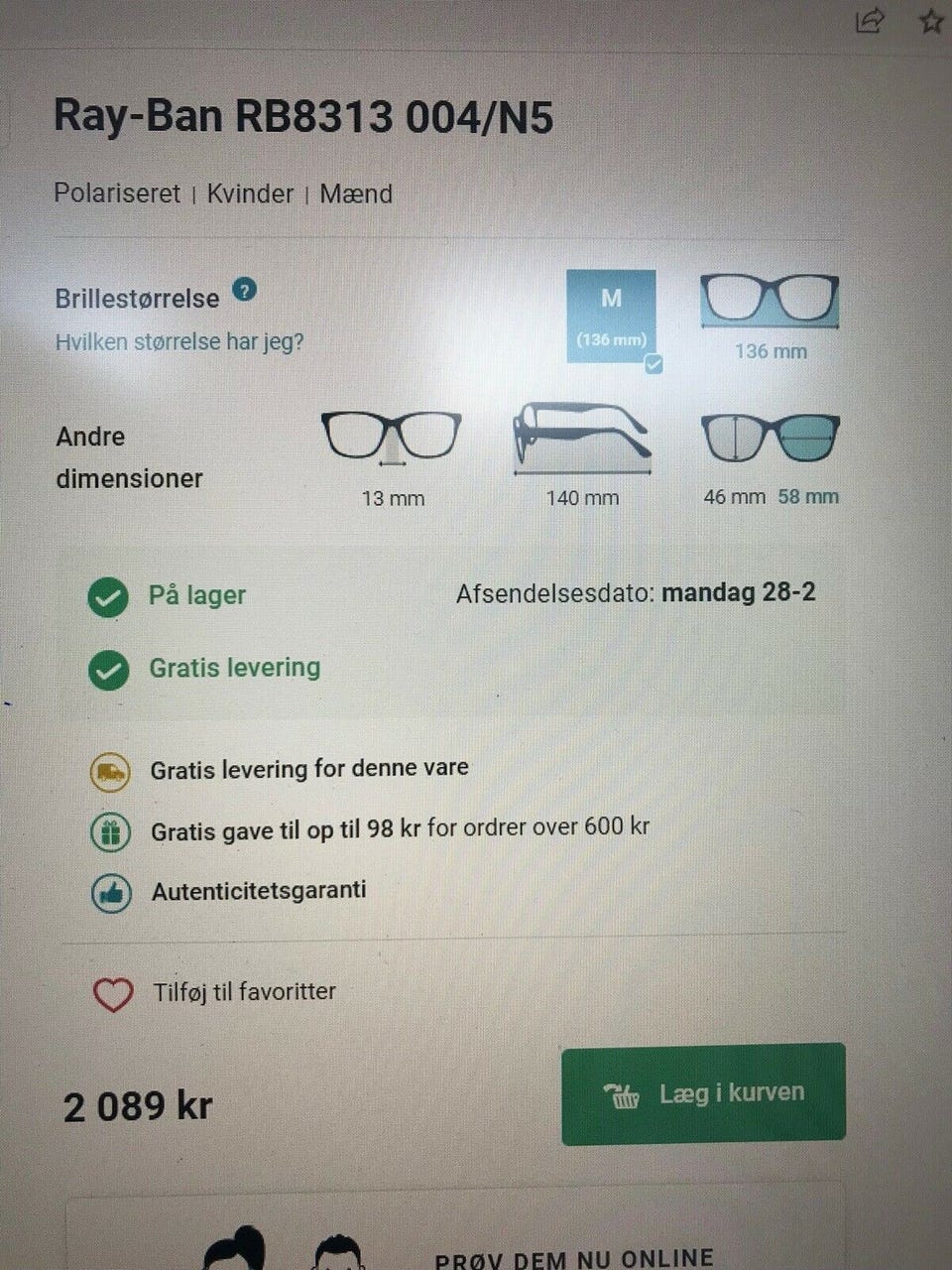Open the Hvilken størrelse har jeg link
Screen dimensions: 952x1270
pos(178,341)
